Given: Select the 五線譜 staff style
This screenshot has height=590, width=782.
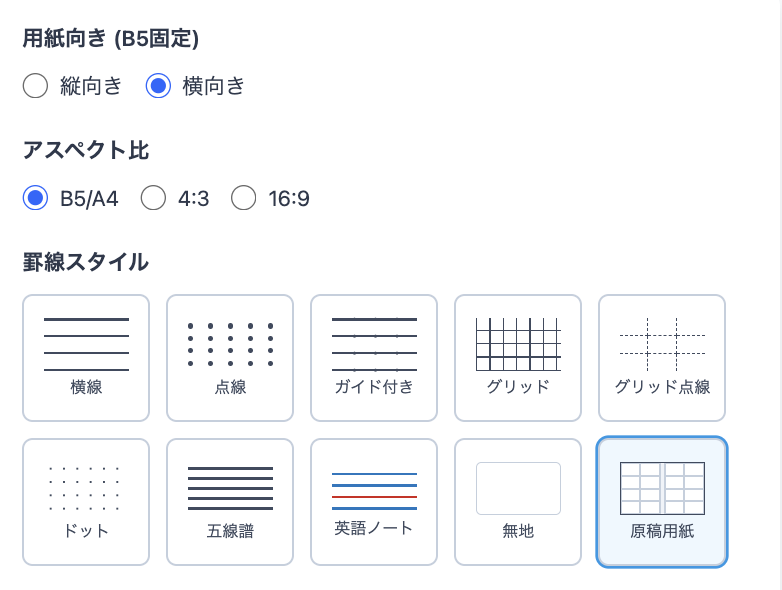Looking at the screenshot, I should [x=230, y=502].
